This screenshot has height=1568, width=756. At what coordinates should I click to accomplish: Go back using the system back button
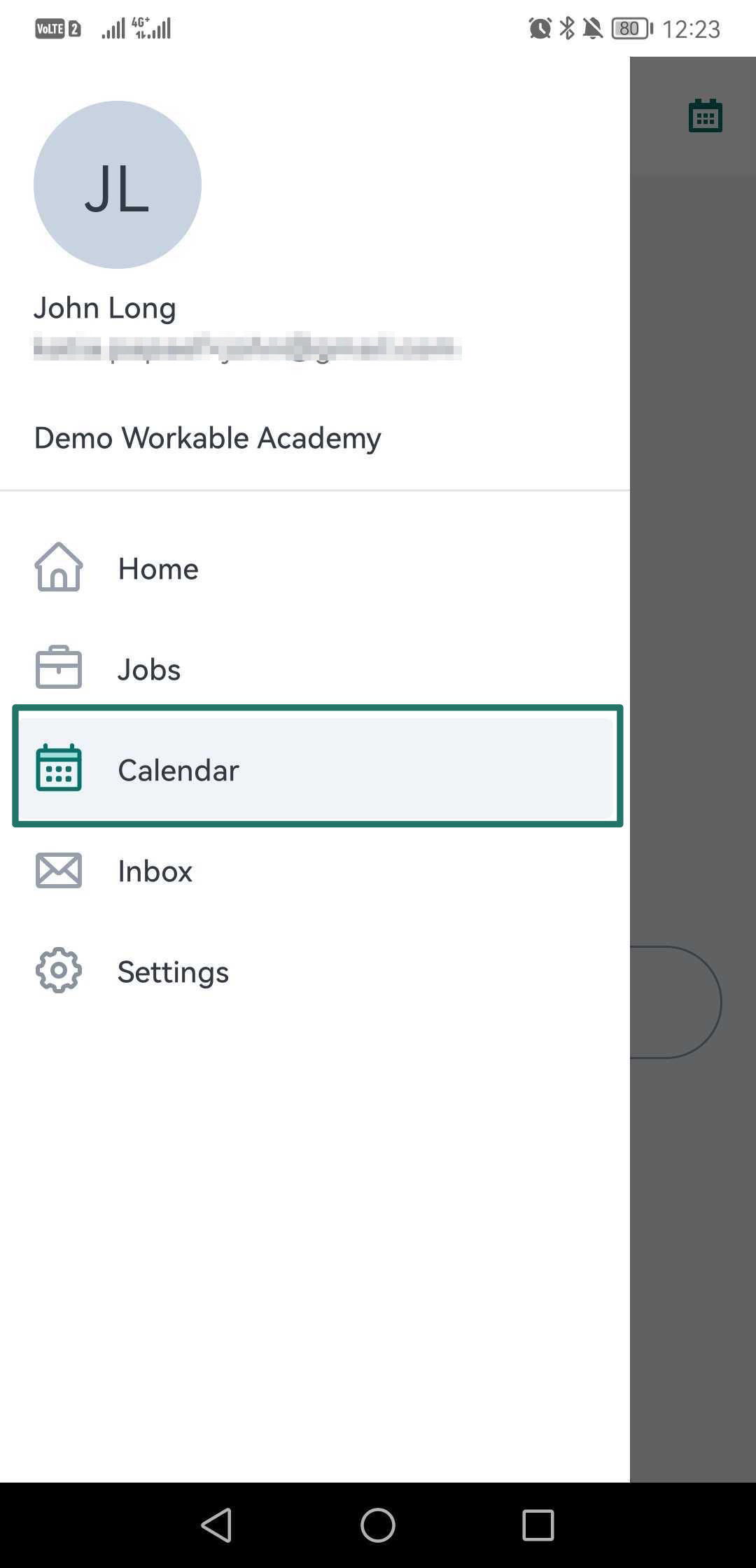pos(217,1525)
